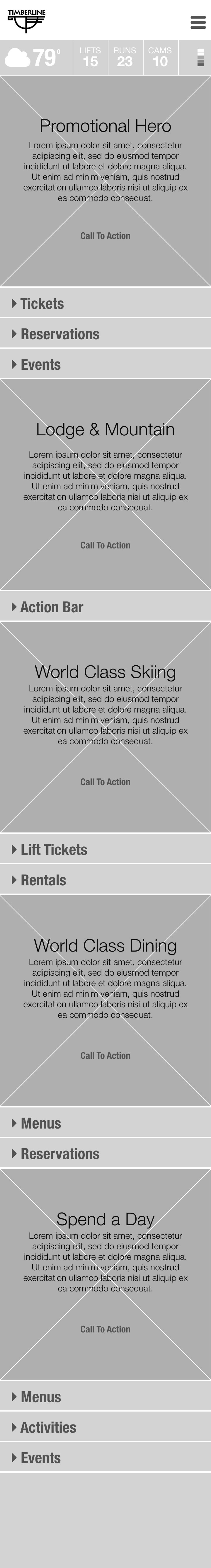The image size is (211, 1568).
Task: Expand the Action Bar section
Action: tap(51, 606)
